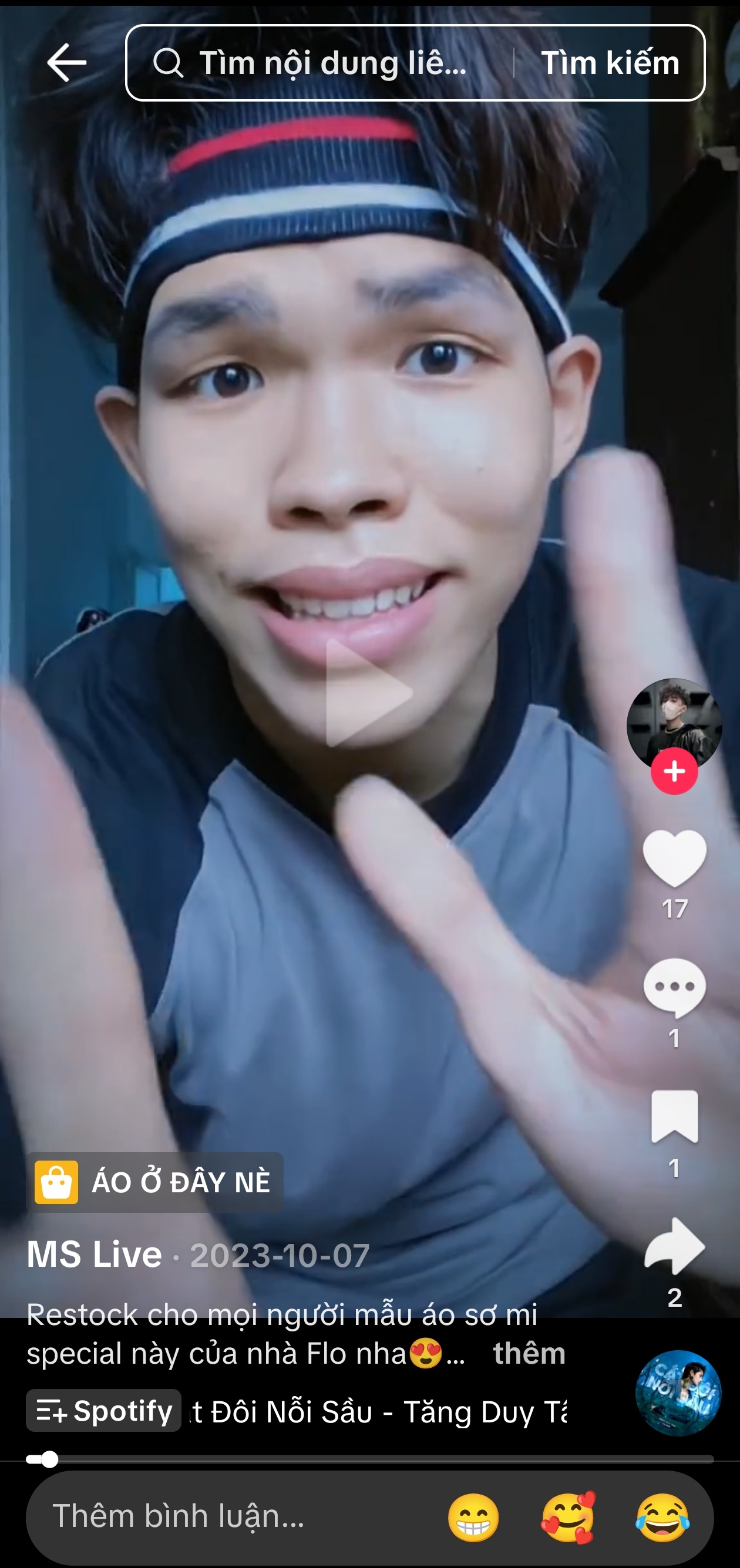
Task: Tap the Tìm kiếm search button
Action: pos(610,63)
